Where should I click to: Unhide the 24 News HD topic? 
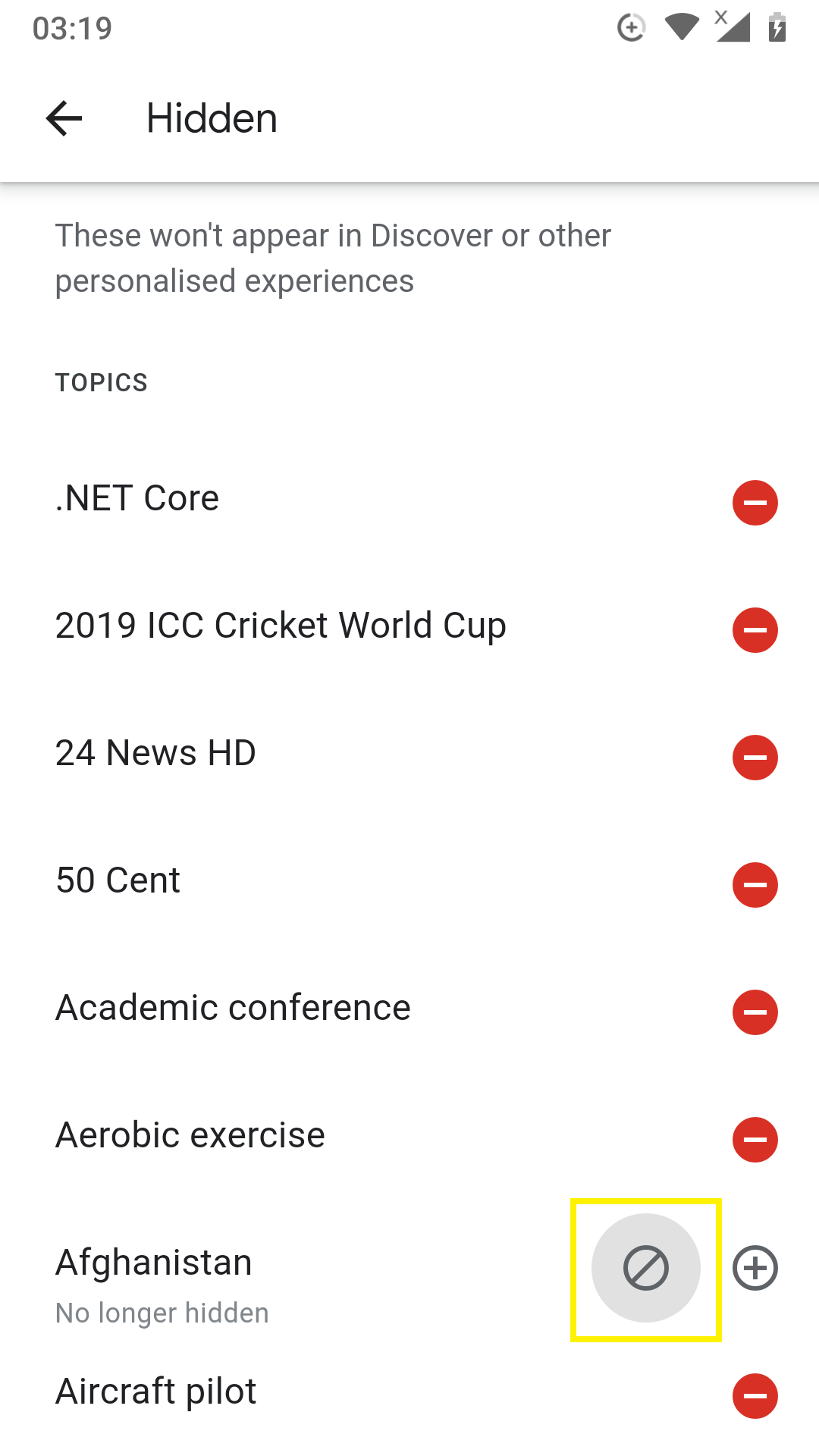point(755,758)
